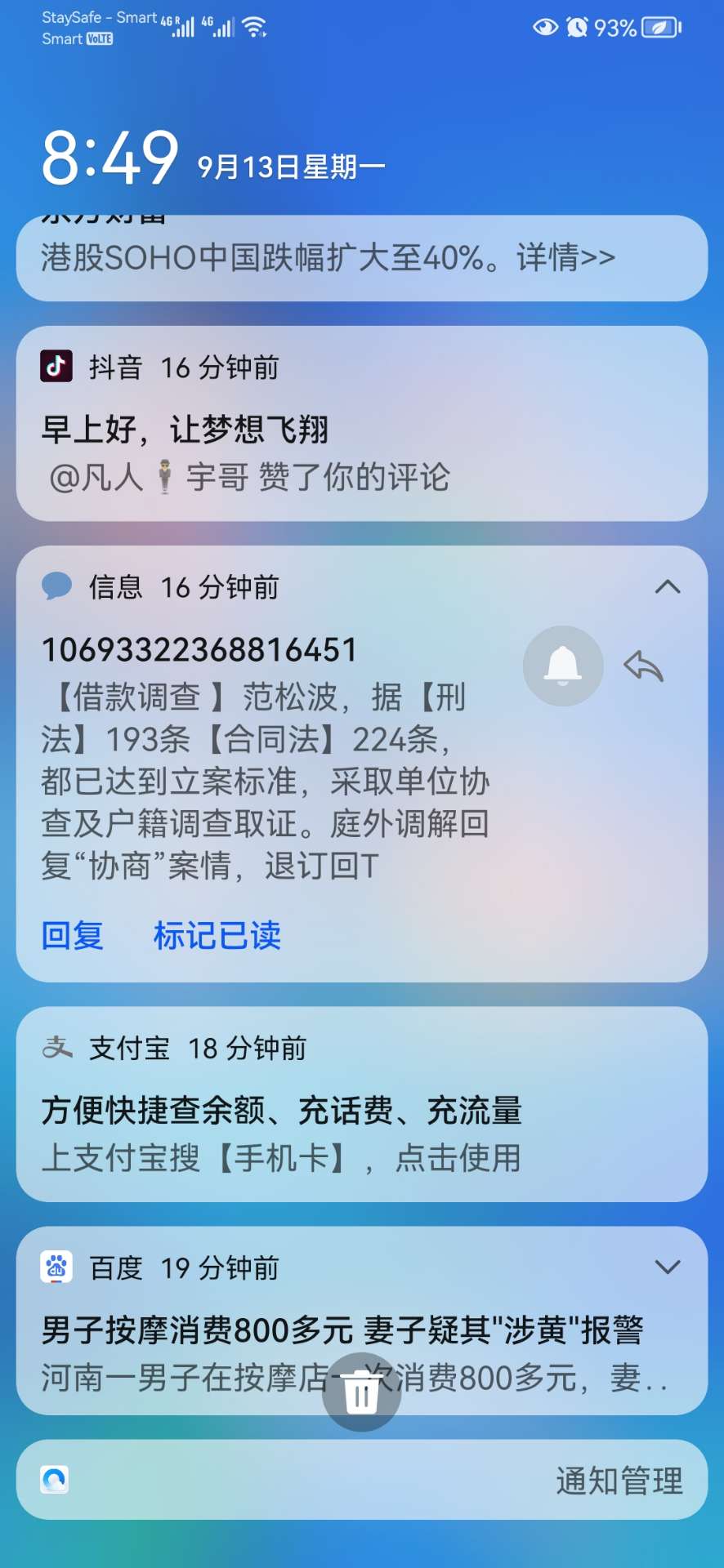This screenshot has width=724, height=1568.
Task: Collapse the Messages notification
Action: tap(668, 587)
